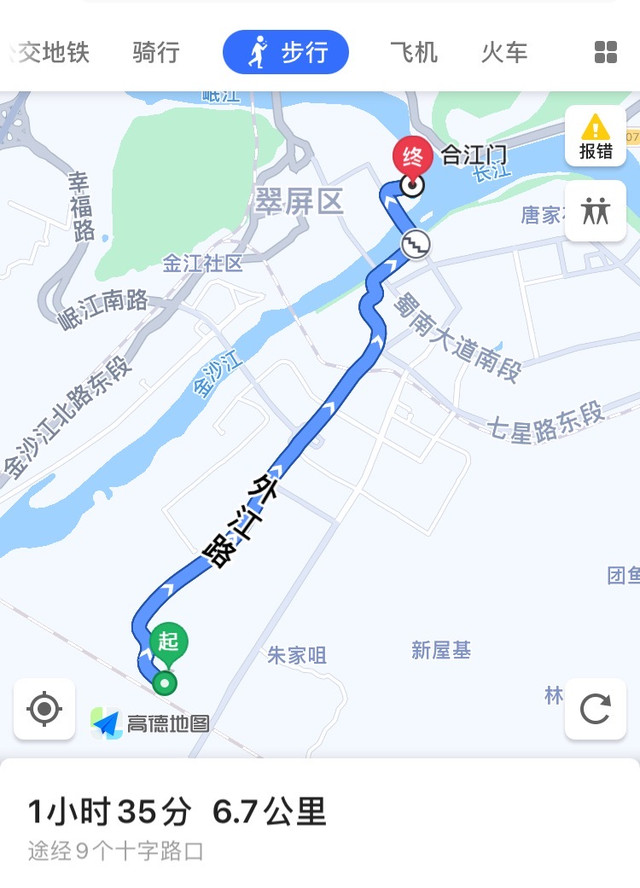640x888 pixels.
Task: Choose the 火车 train tab
Action: [504, 52]
